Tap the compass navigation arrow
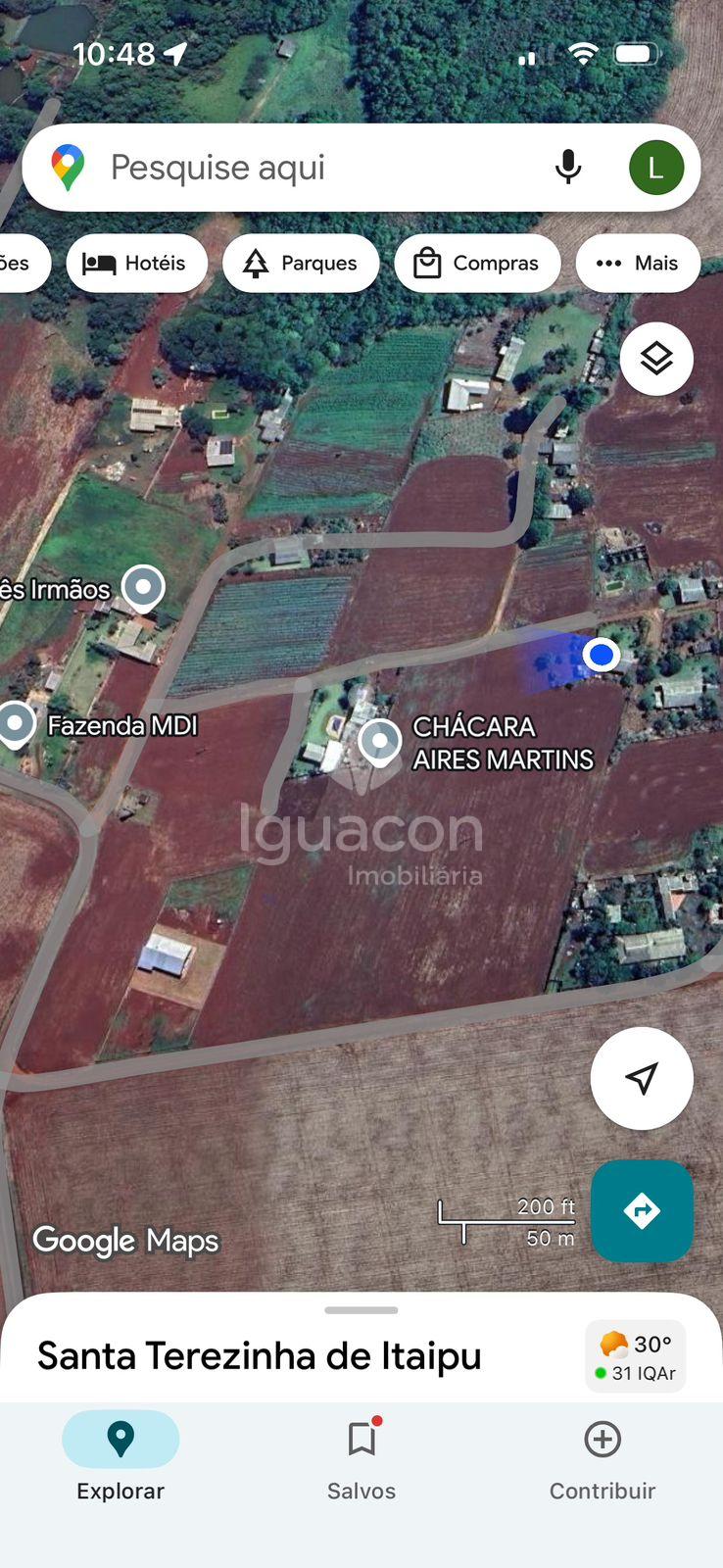This screenshot has width=723, height=1568. coord(642,1078)
